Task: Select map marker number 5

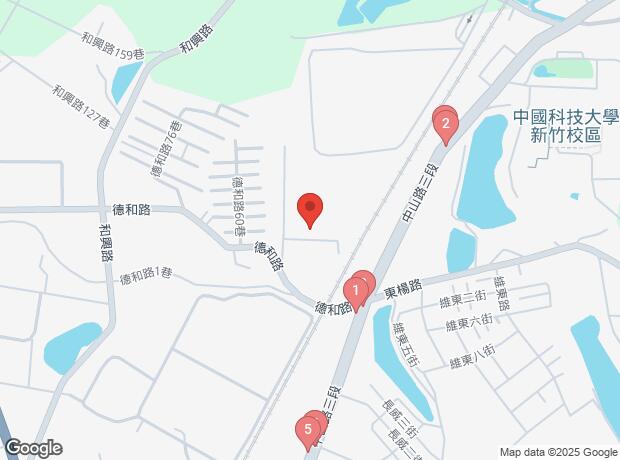Action: point(308,431)
